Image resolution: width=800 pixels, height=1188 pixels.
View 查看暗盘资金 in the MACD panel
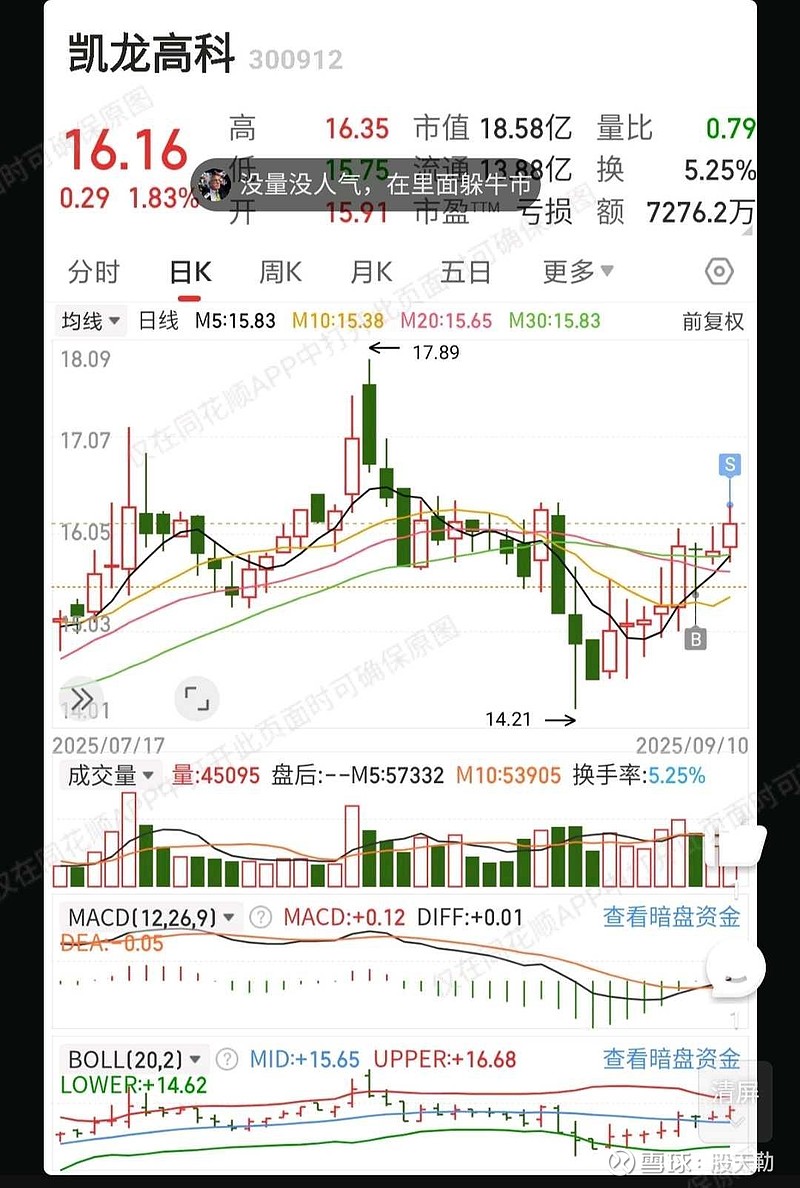[x=671, y=917]
